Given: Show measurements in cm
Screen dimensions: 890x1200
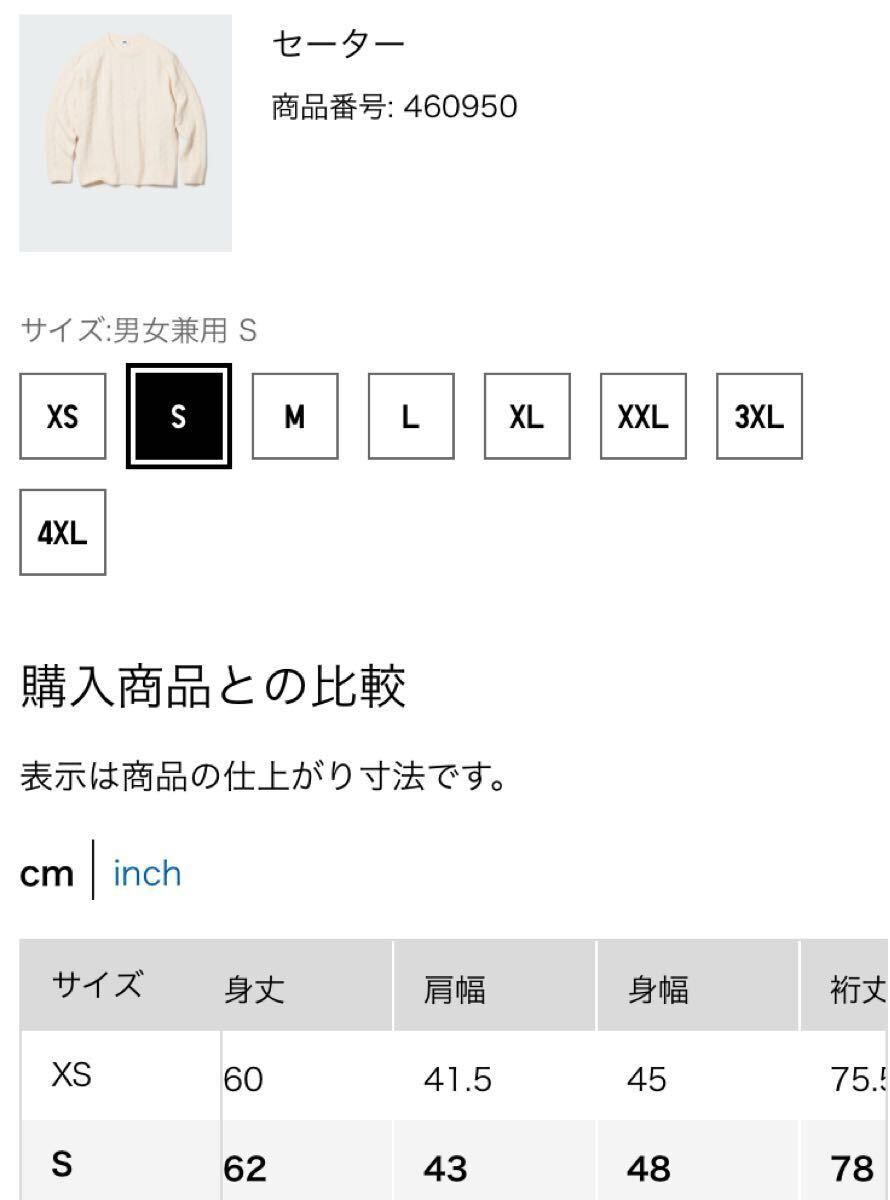Looking at the screenshot, I should pyautogui.click(x=46, y=873).
